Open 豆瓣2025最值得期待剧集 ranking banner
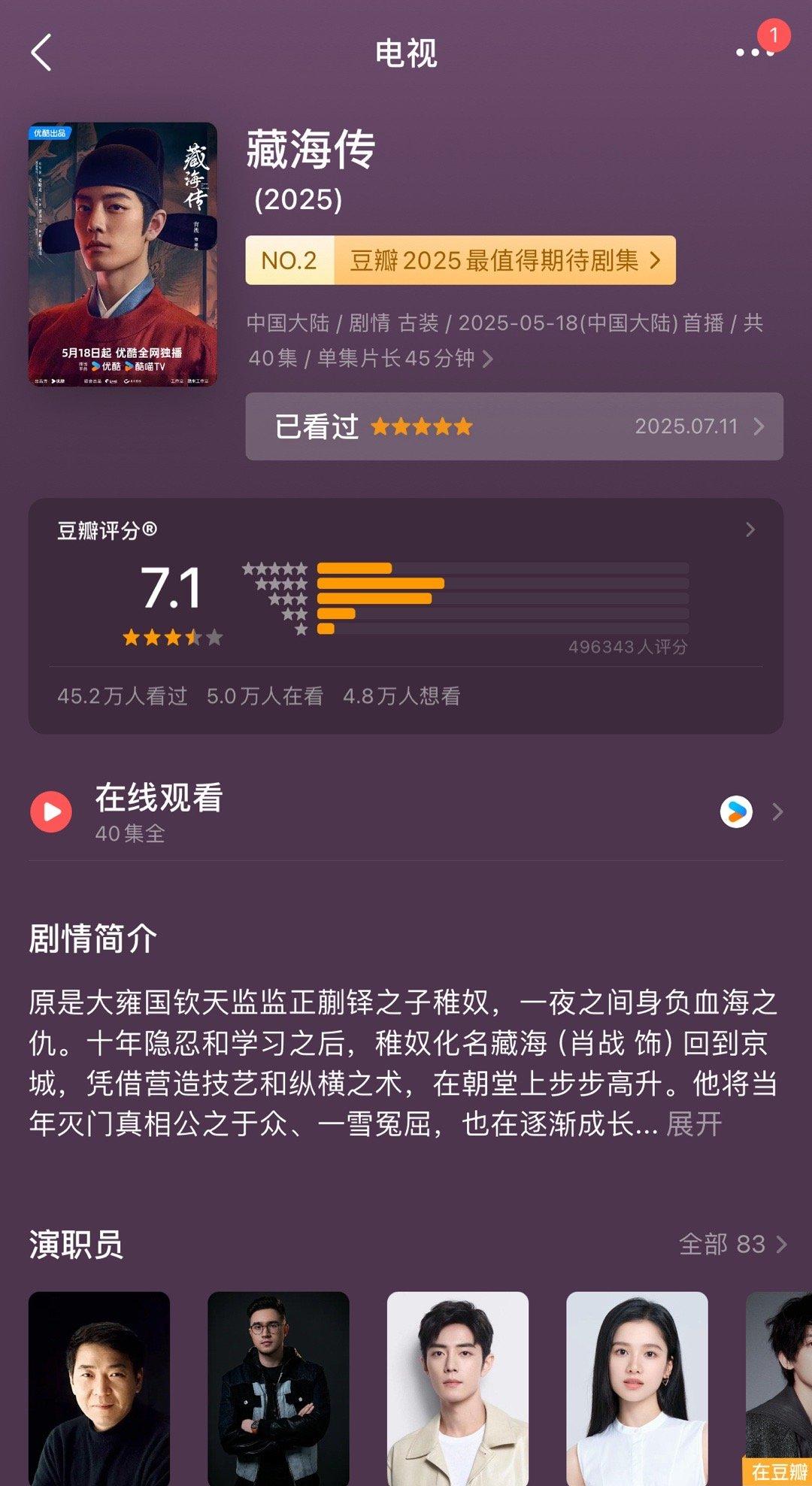Screen dimensions: 812x1486 (x=460, y=260)
